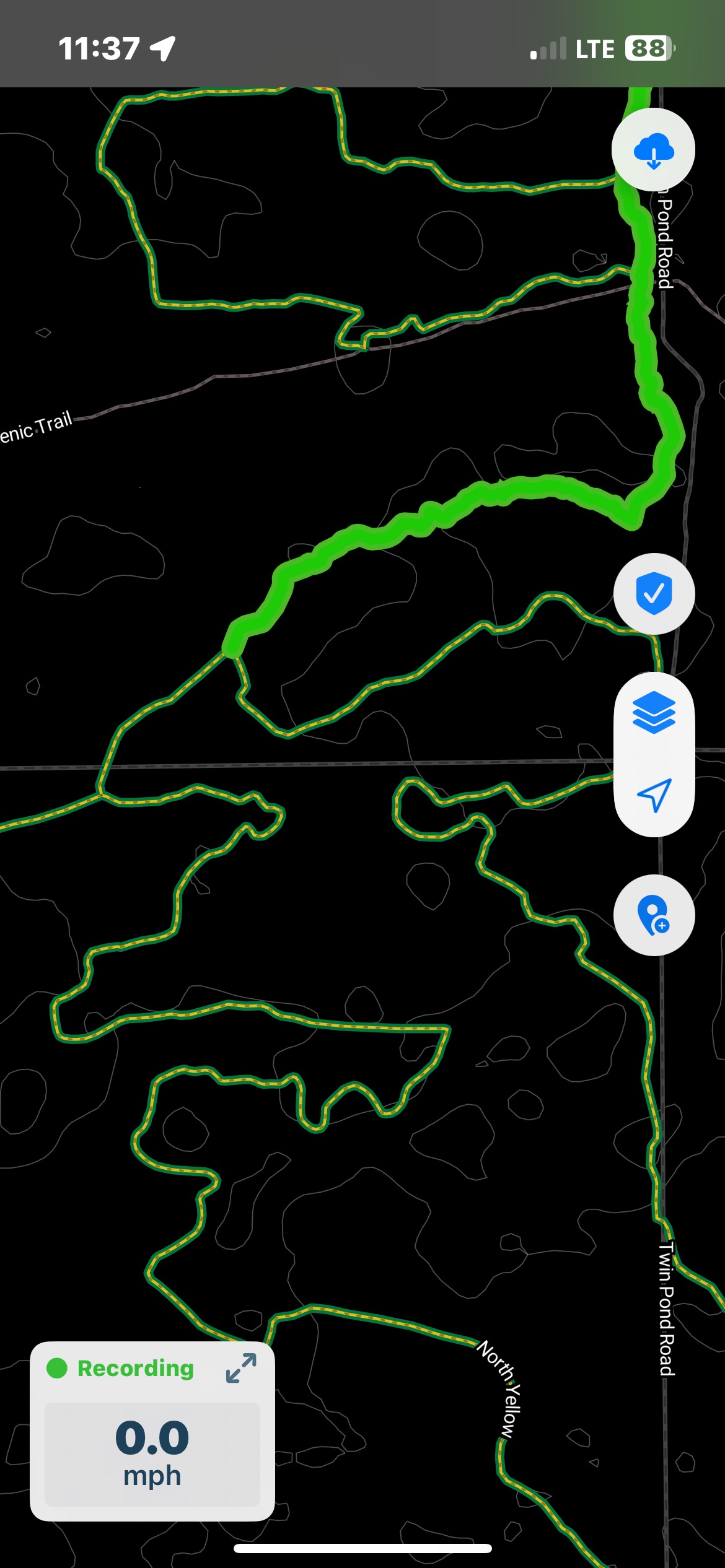Screen dimensions: 725x1568
Task: Add a new waypoint pin
Action: (x=654, y=915)
